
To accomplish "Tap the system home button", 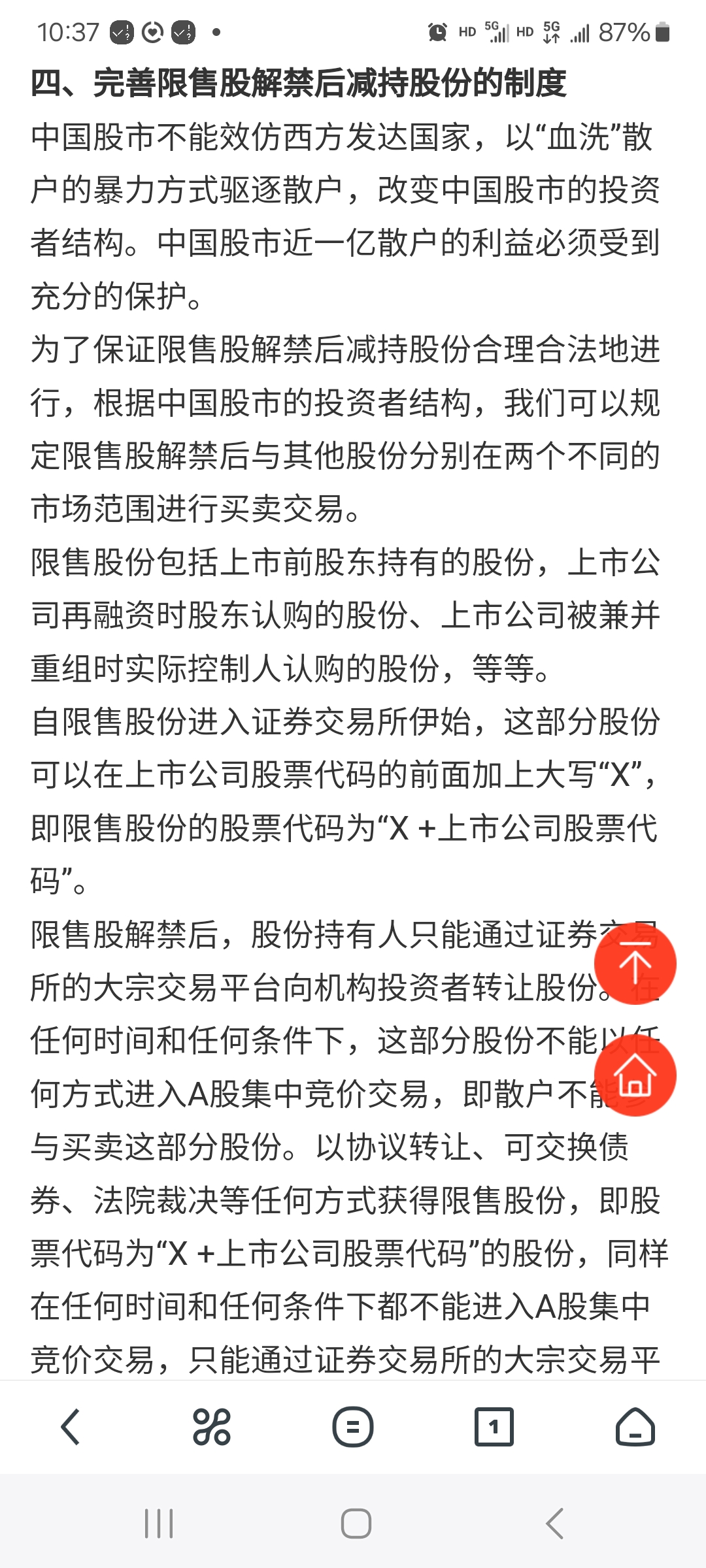I will [356, 1524].
